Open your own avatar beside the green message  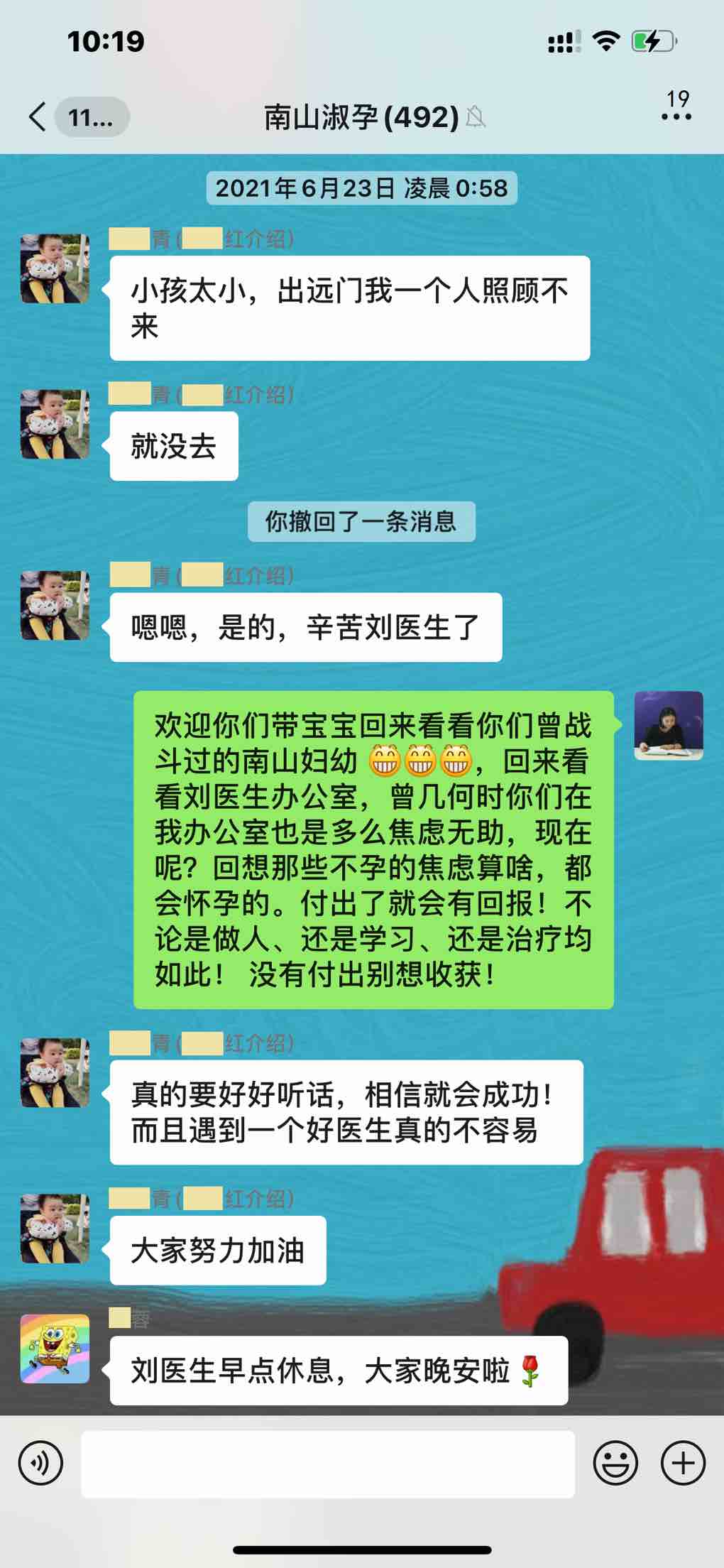tap(668, 725)
